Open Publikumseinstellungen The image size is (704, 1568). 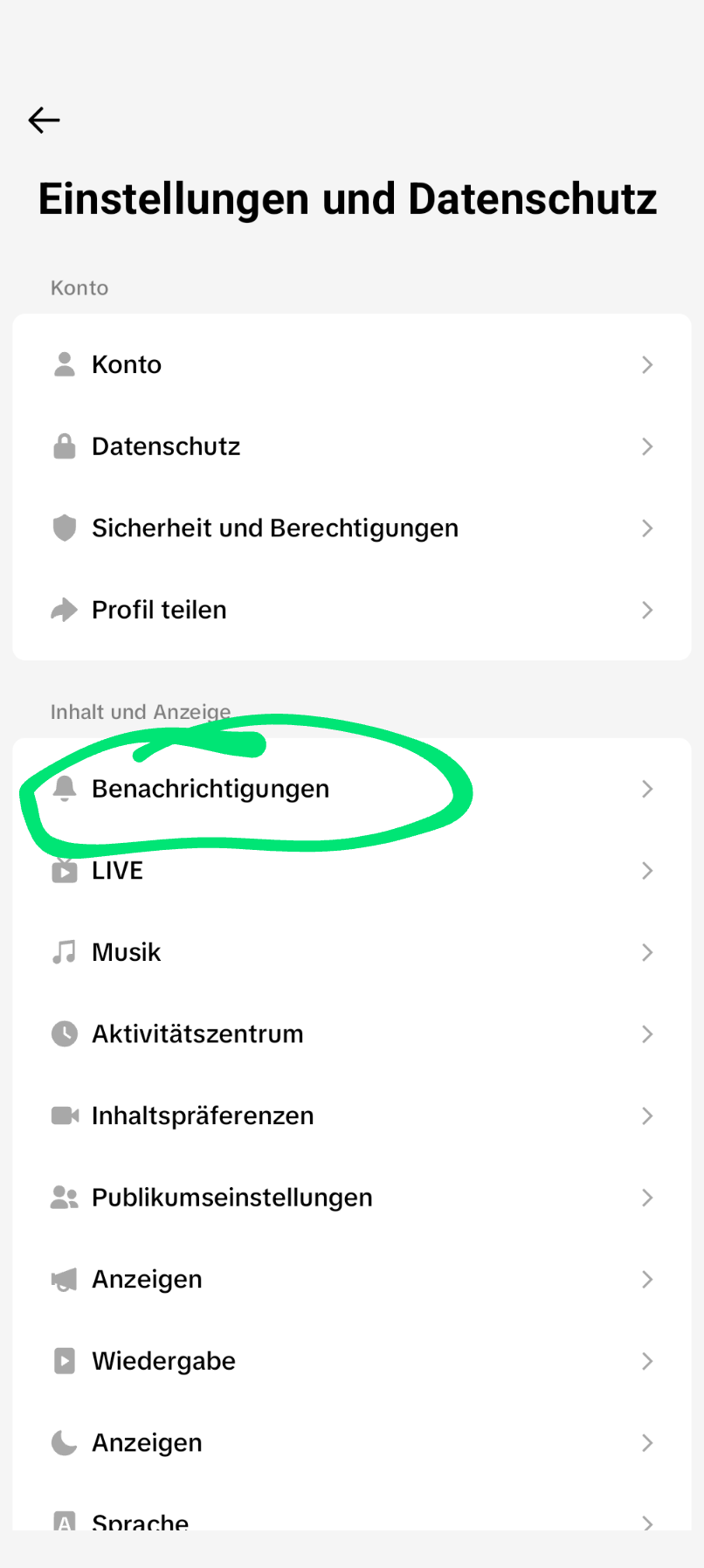pos(351,1198)
